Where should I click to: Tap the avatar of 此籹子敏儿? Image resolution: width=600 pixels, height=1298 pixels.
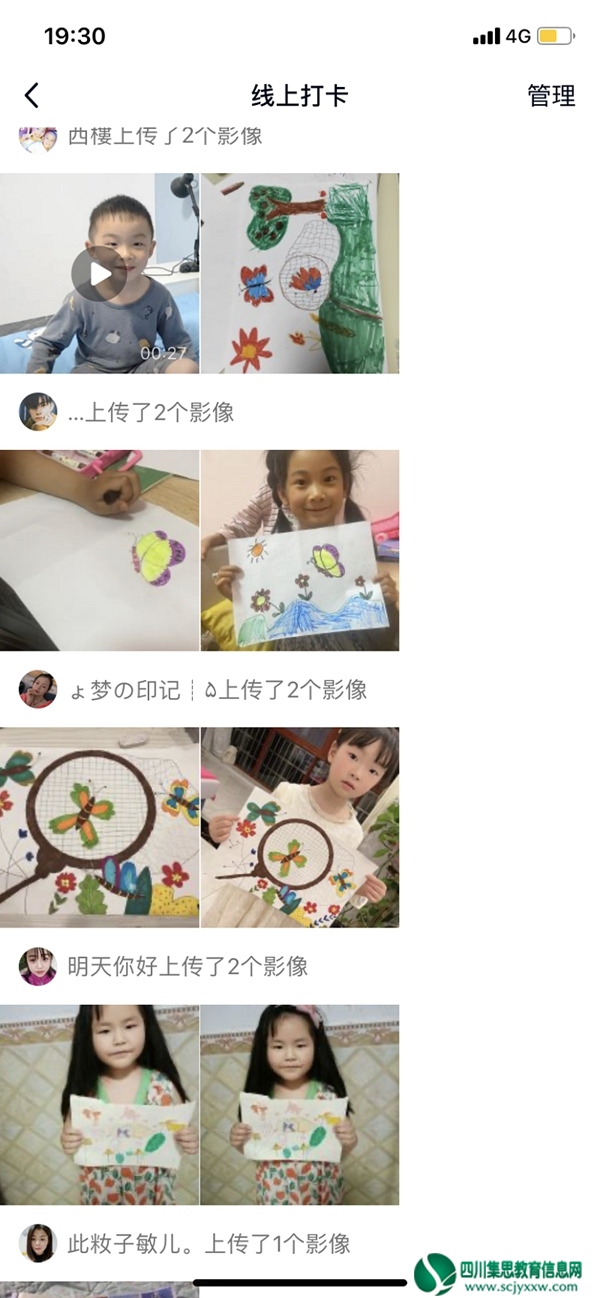[x=38, y=1243]
